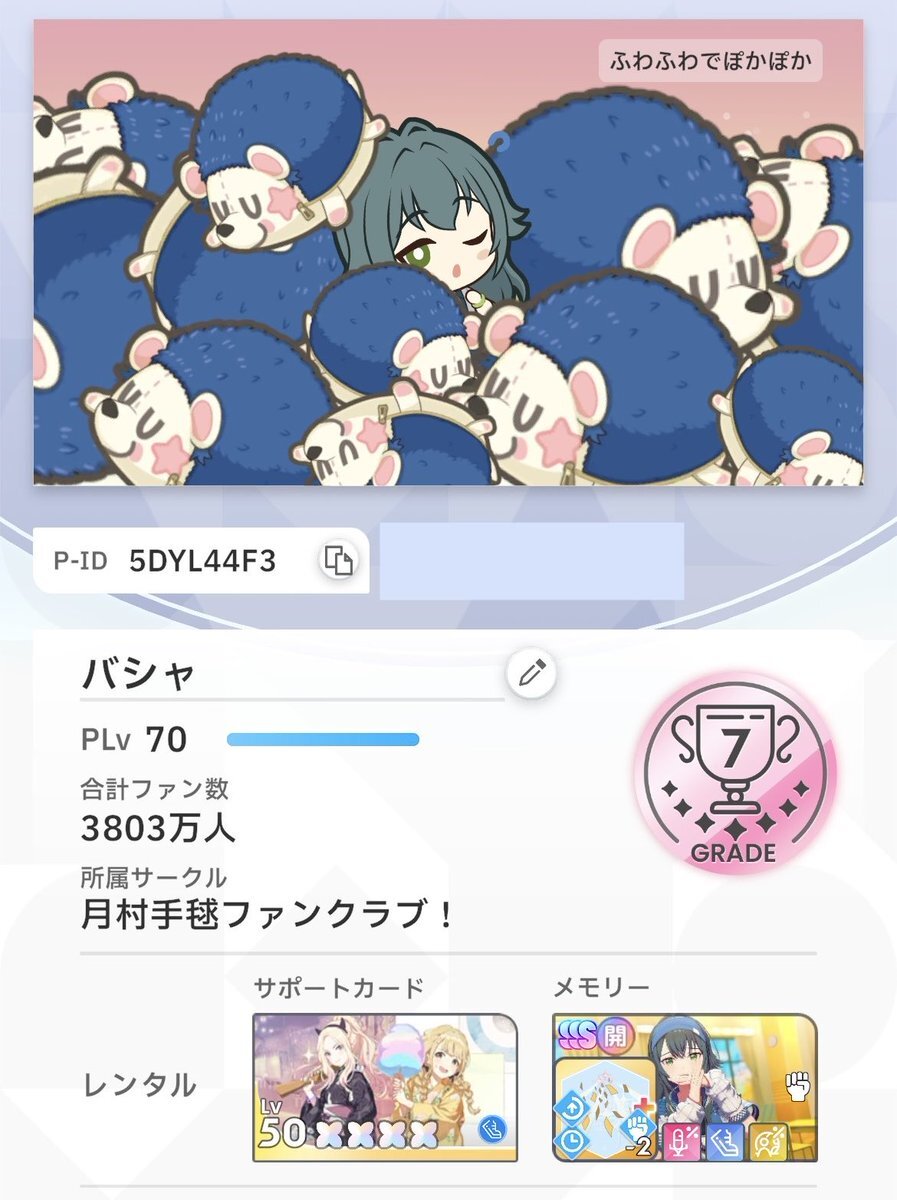
Task: Open the profile banner illustration
Action: (x=448, y=252)
